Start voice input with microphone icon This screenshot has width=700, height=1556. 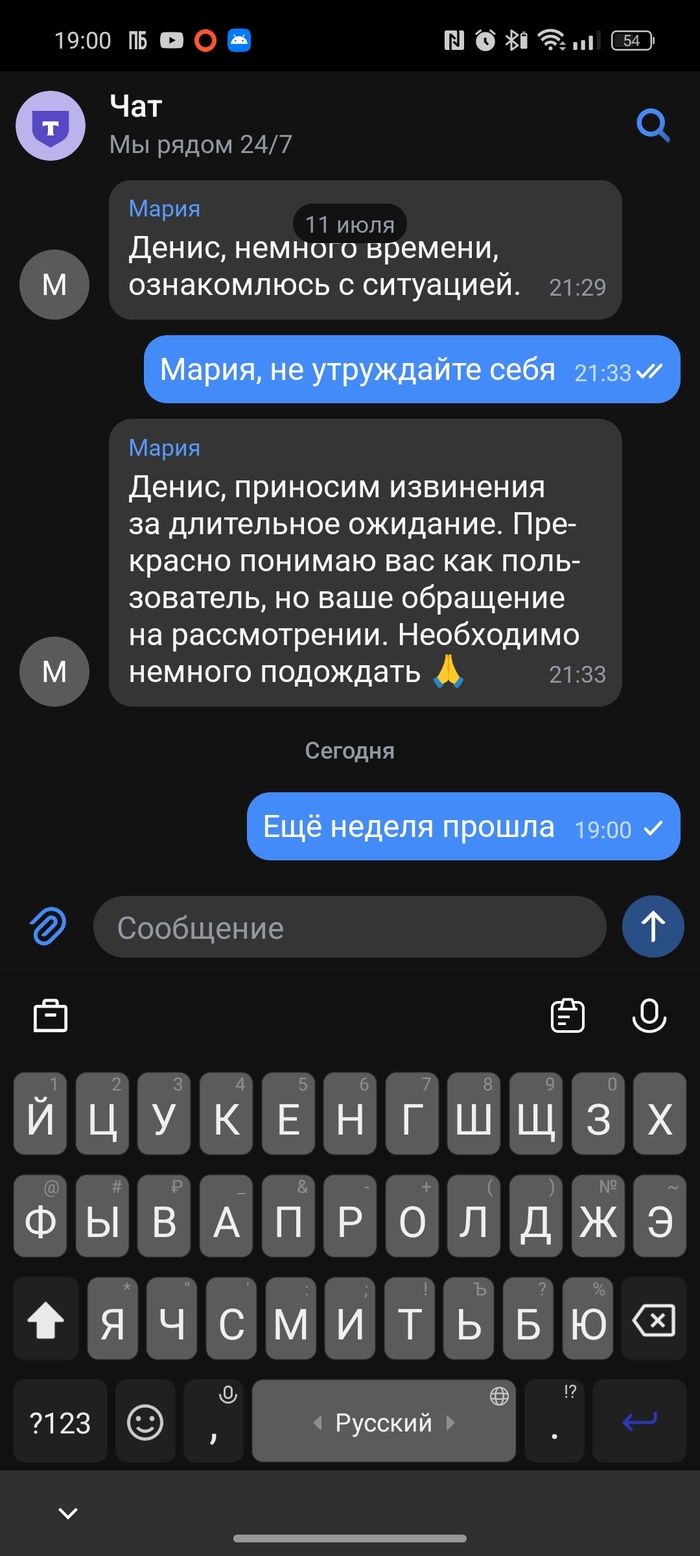click(x=649, y=1015)
